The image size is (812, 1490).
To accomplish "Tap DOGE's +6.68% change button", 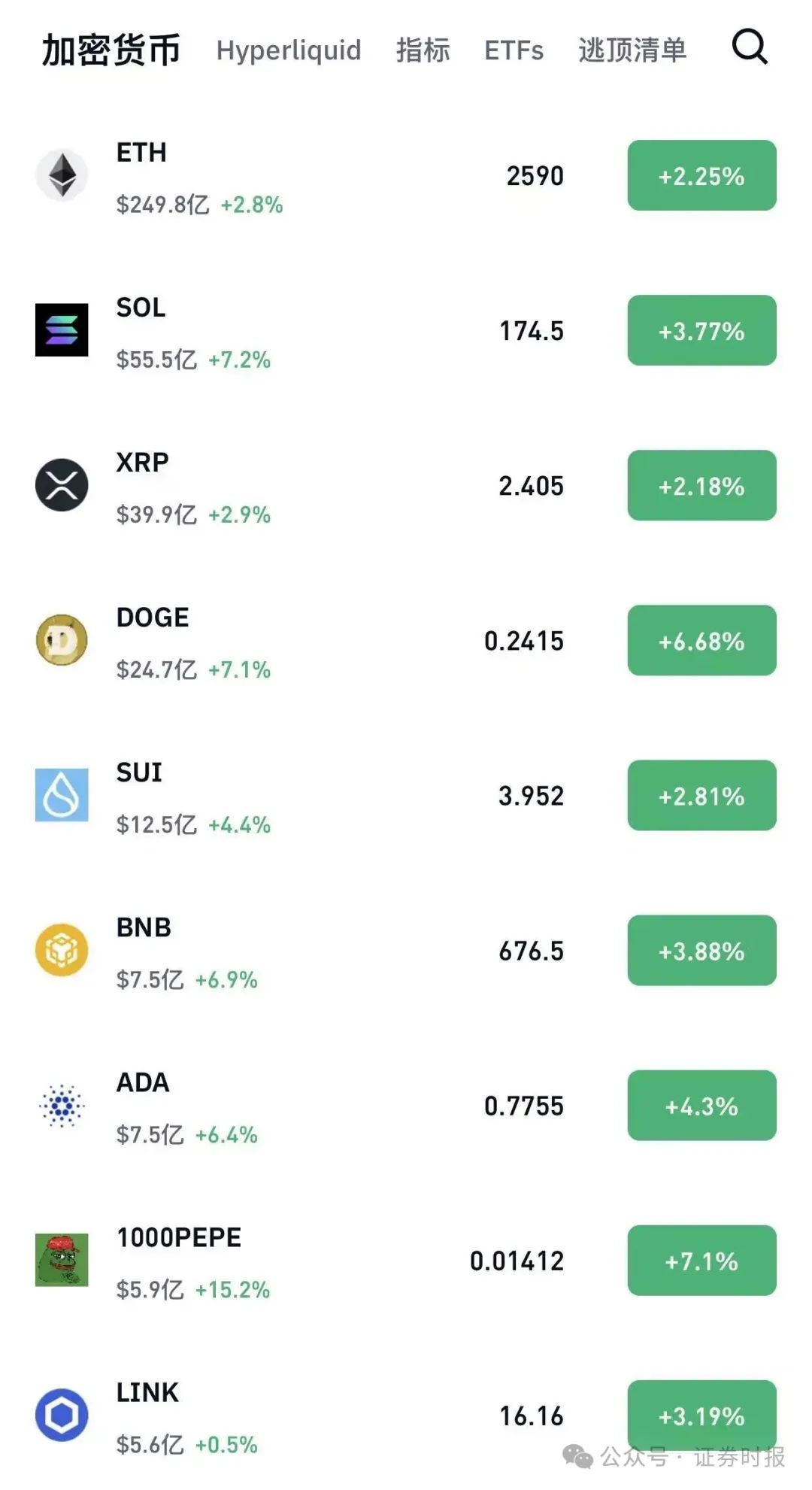I will coord(701,641).
